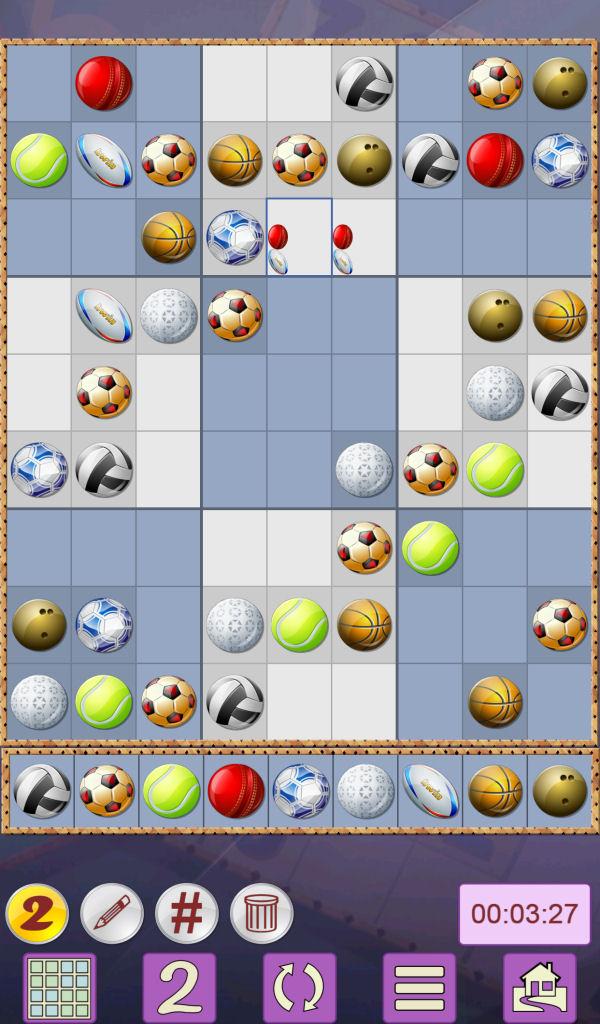Viewport: 600px width, 1024px height.
Task: Tap the circular arrows refresh button
Action: (x=300, y=988)
